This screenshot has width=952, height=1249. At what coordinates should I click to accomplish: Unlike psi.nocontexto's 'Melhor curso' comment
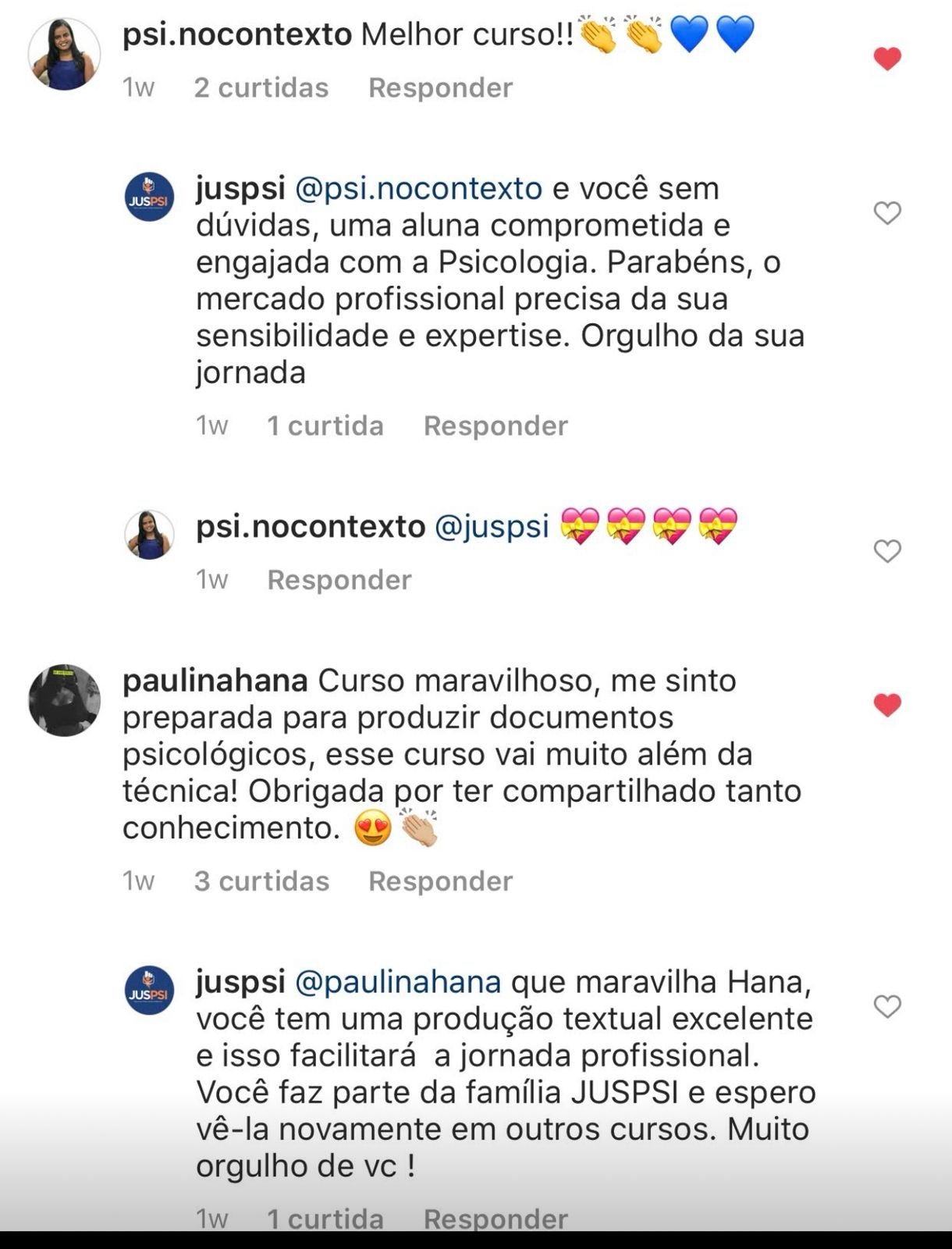886,59
